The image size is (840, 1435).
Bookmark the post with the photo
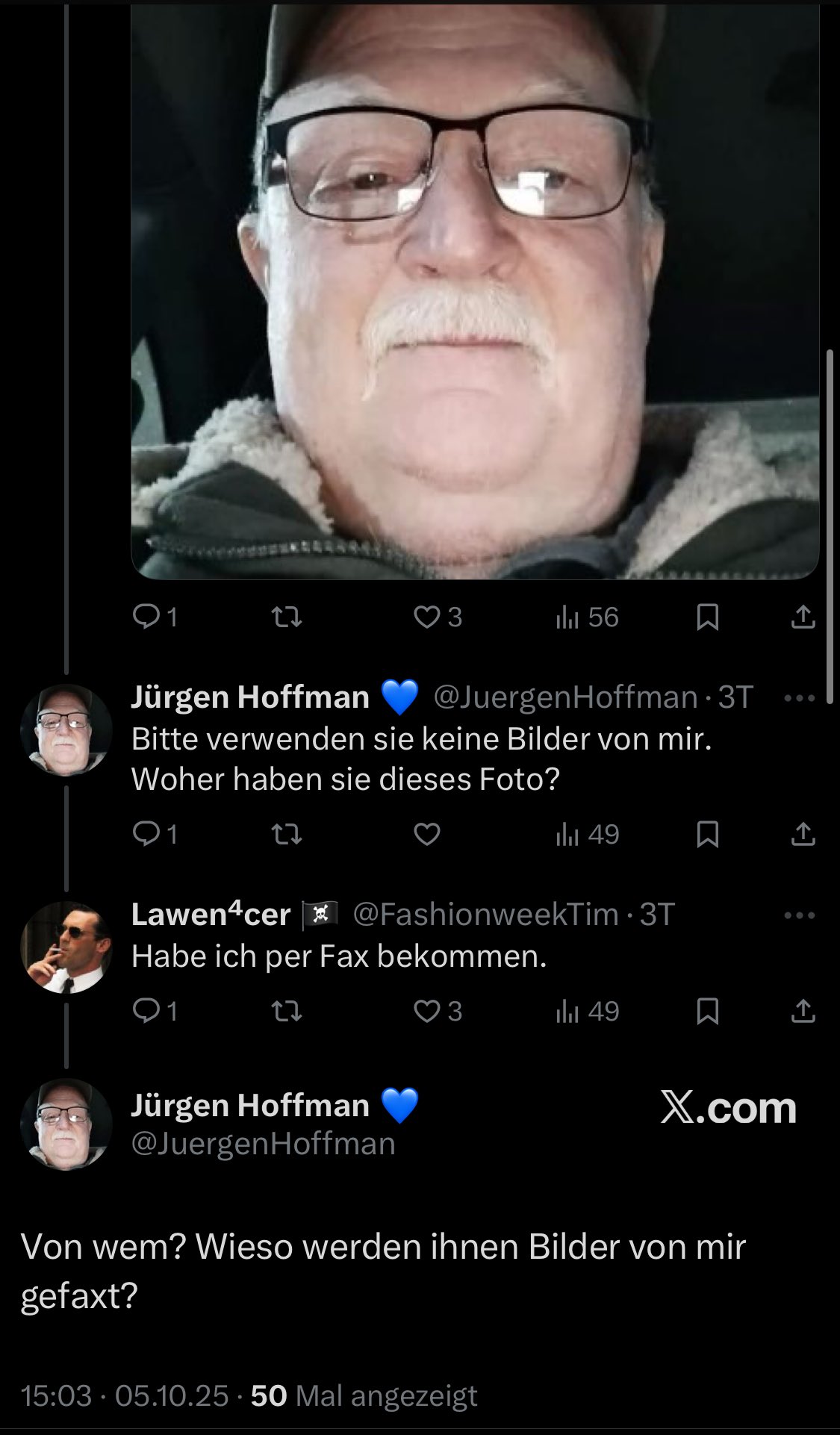tap(707, 617)
